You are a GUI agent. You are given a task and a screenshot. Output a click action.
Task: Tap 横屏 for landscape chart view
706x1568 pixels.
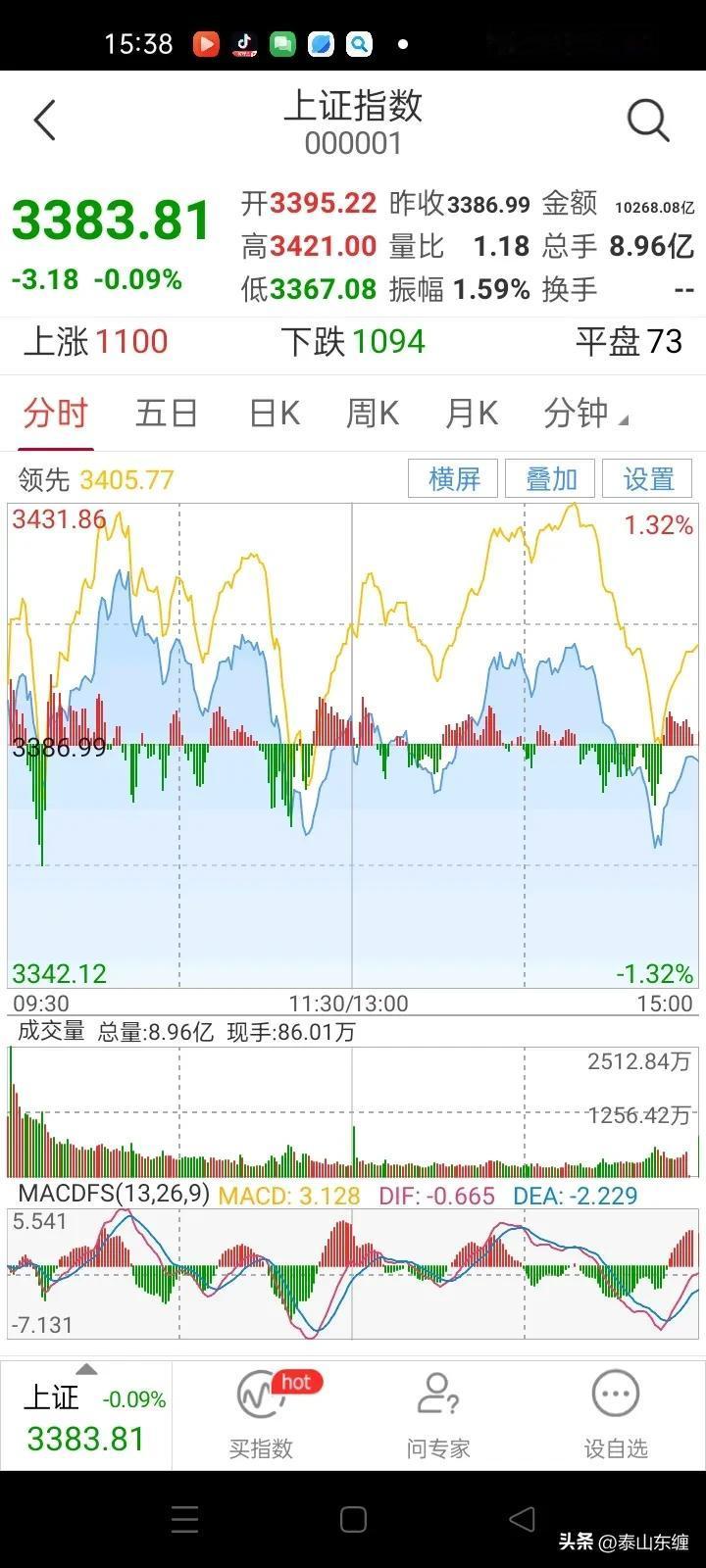tap(453, 479)
